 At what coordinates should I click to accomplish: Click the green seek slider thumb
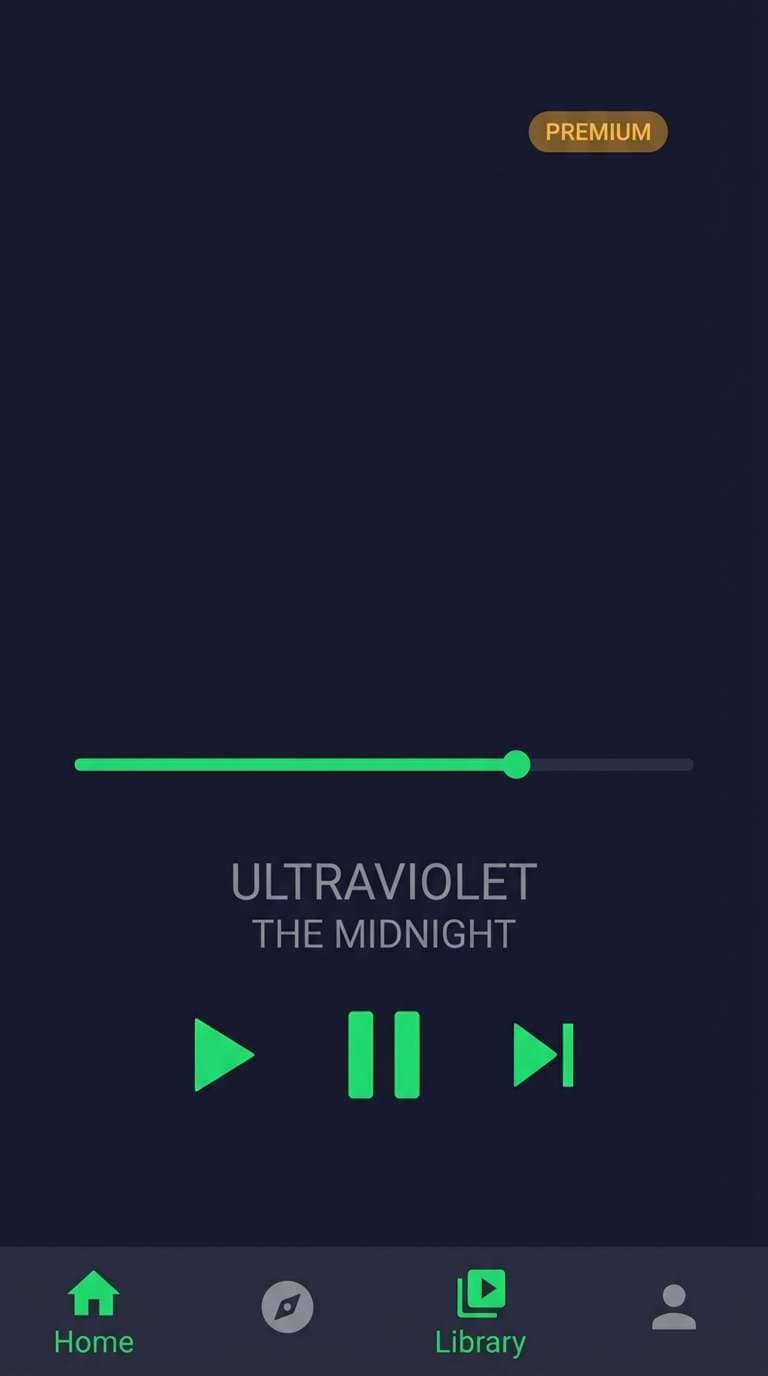517,764
